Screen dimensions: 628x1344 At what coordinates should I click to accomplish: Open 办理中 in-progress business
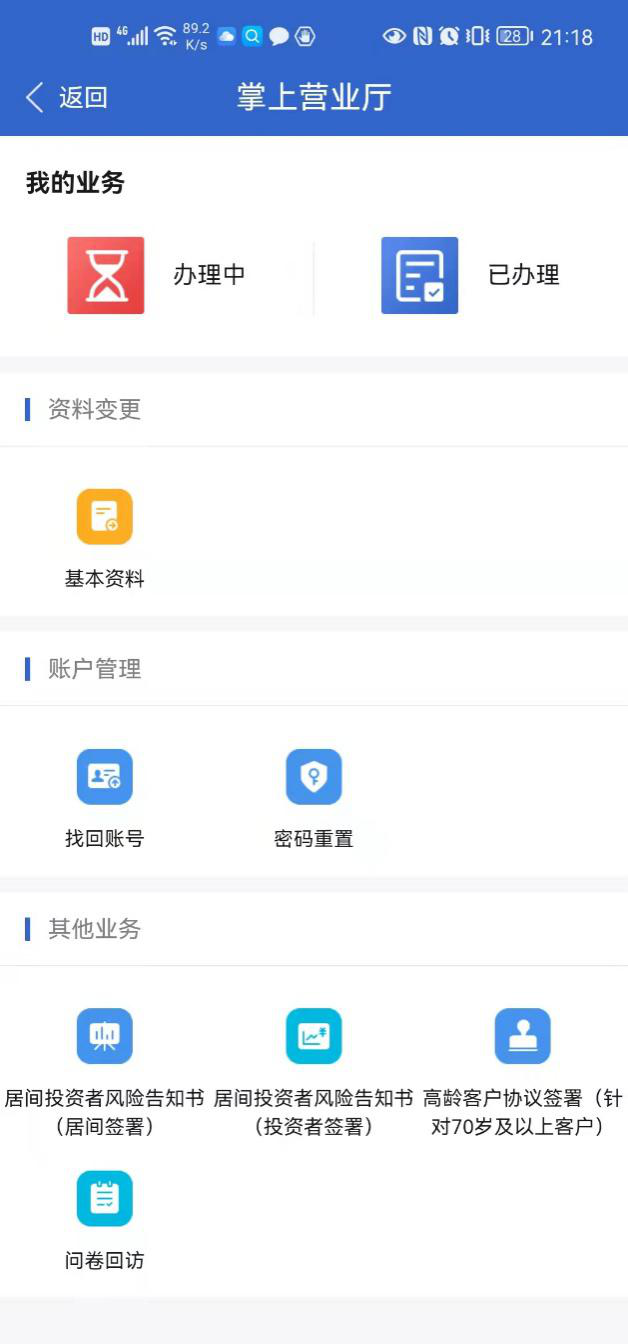[x=156, y=275]
